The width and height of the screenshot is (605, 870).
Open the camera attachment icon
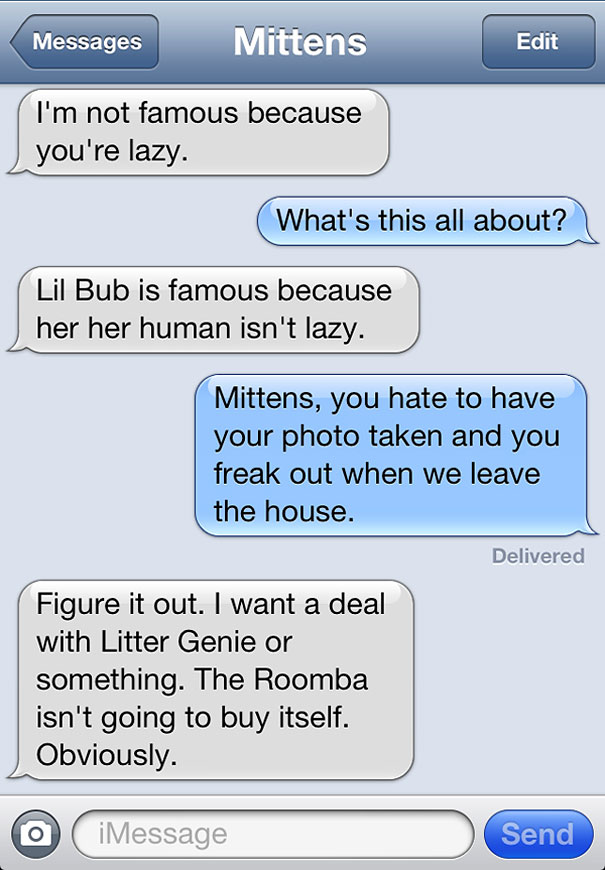(x=36, y=833)
